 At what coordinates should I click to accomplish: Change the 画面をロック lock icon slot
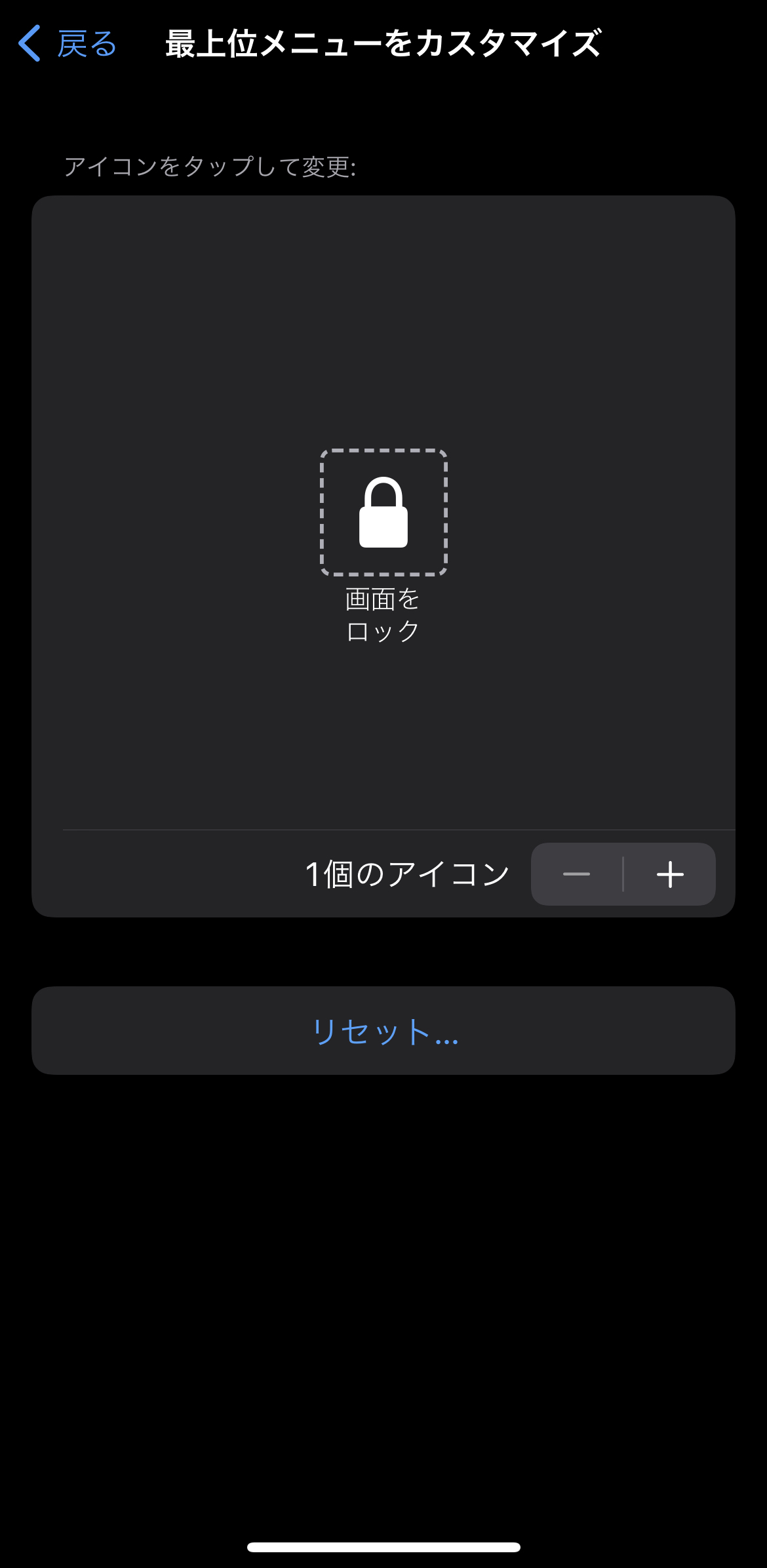click(383, 513)
